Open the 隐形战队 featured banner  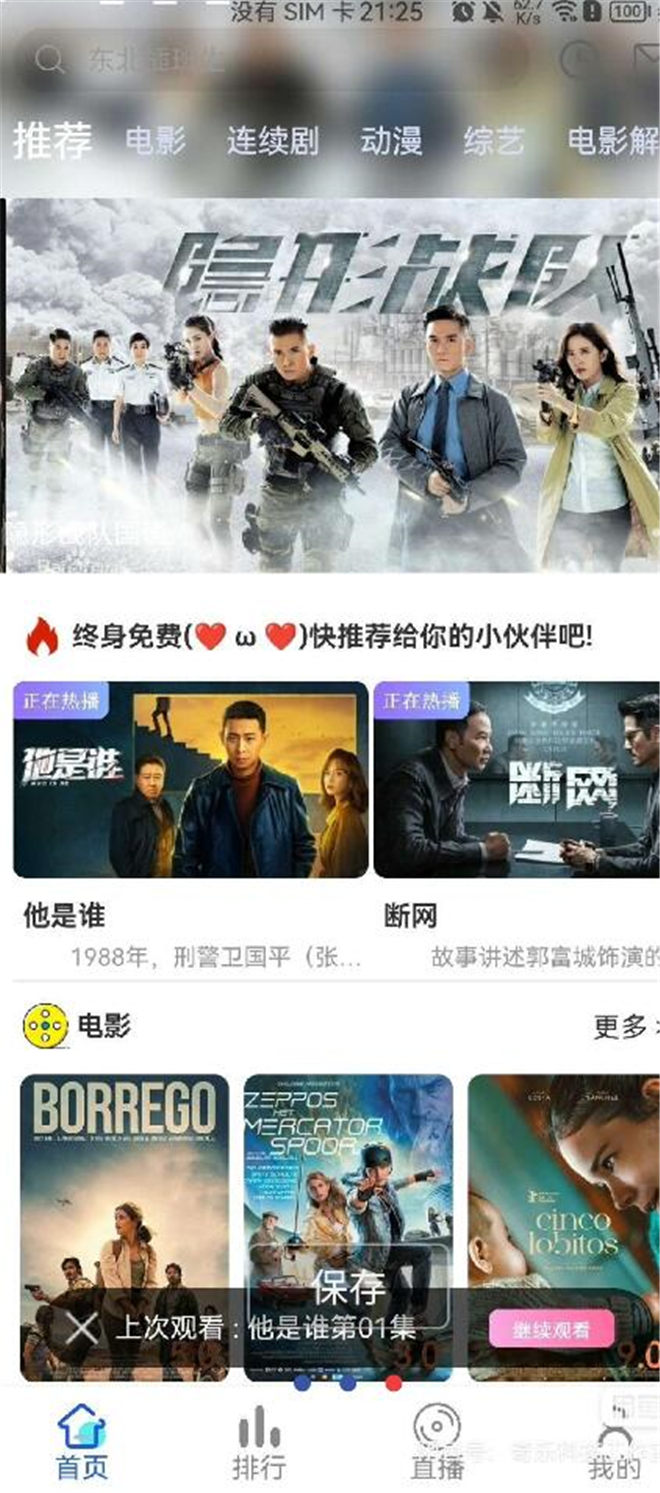pyautogui.click(x=332, y=386)
